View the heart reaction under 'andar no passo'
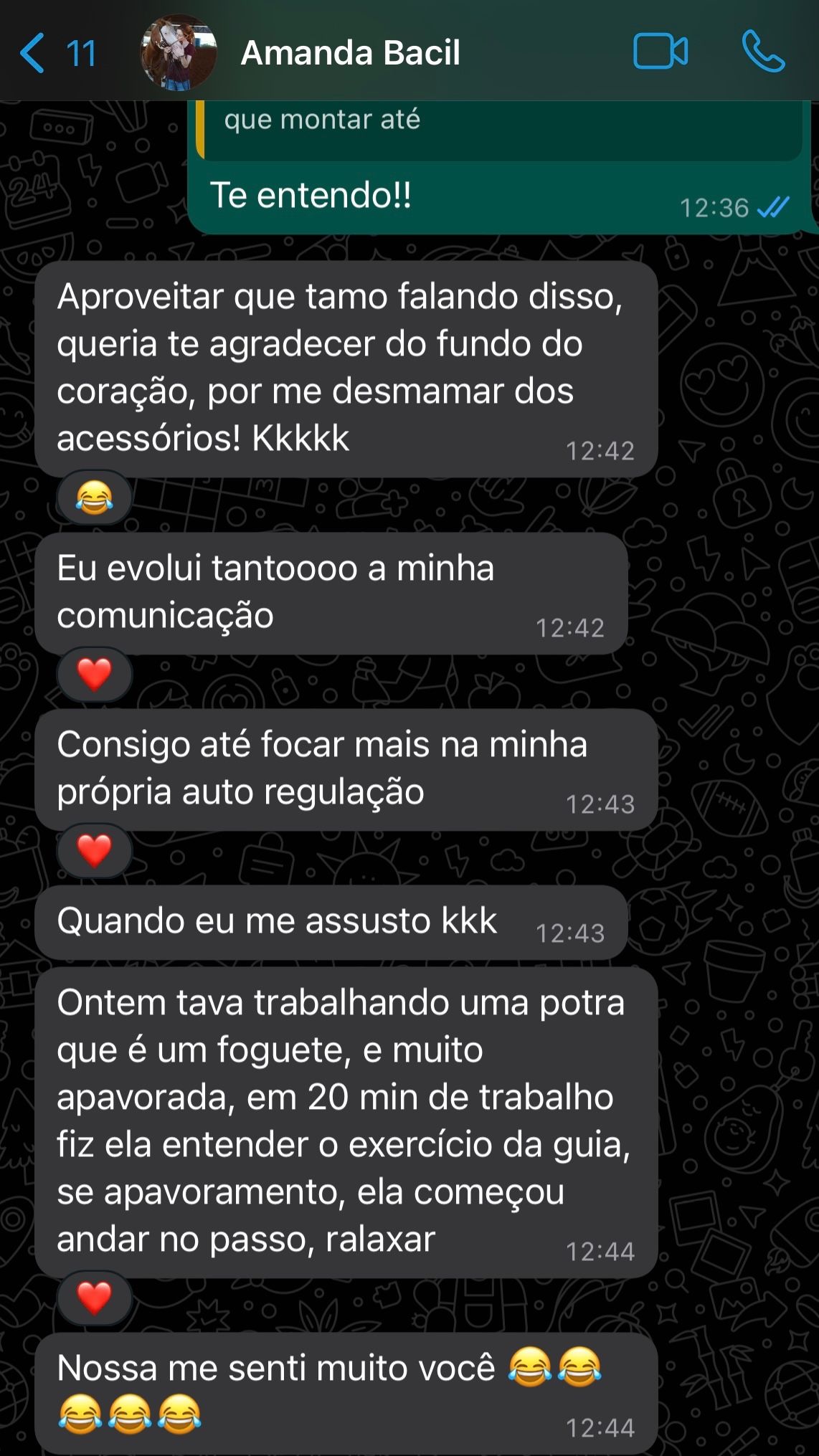 pyautogui.click(x=95, y=1298)
